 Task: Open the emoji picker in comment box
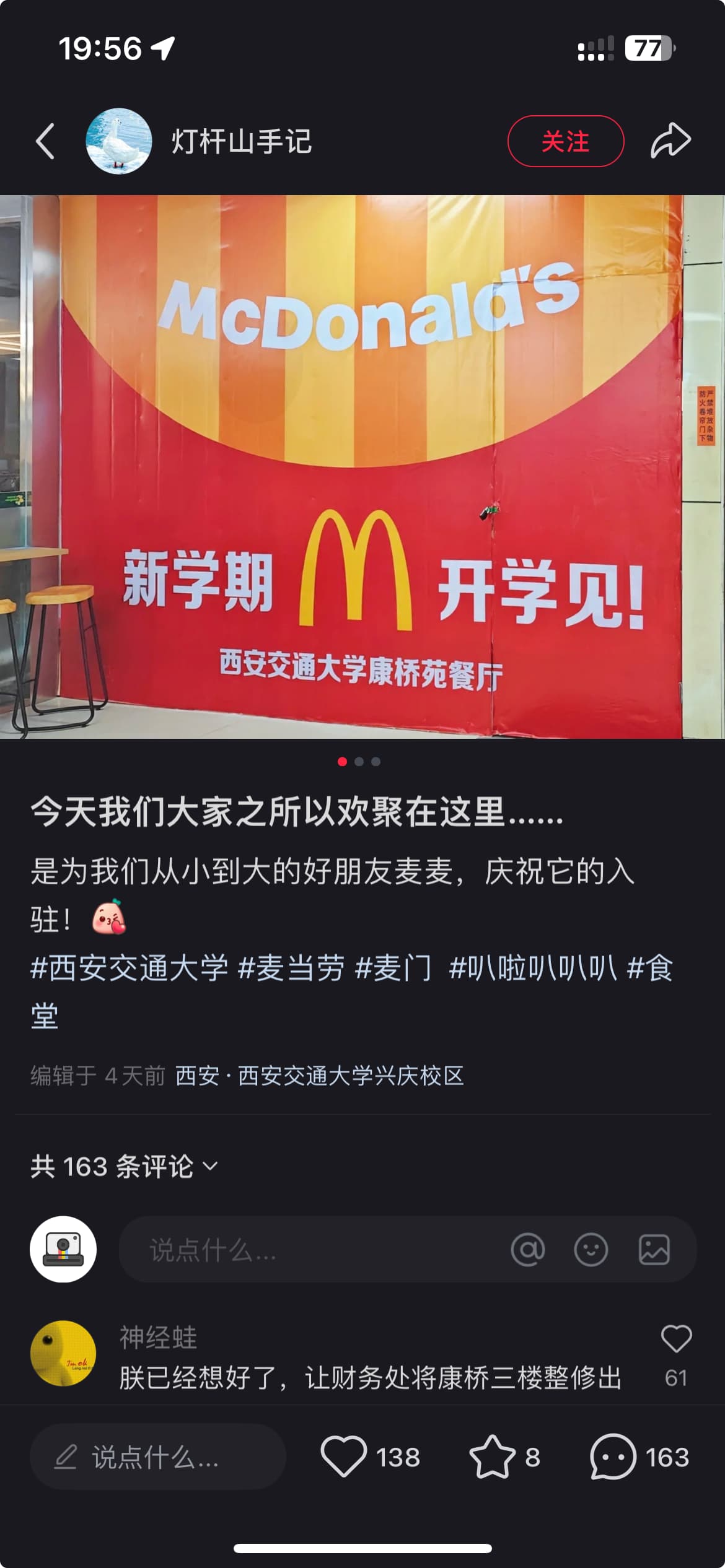click(591, 1250)
